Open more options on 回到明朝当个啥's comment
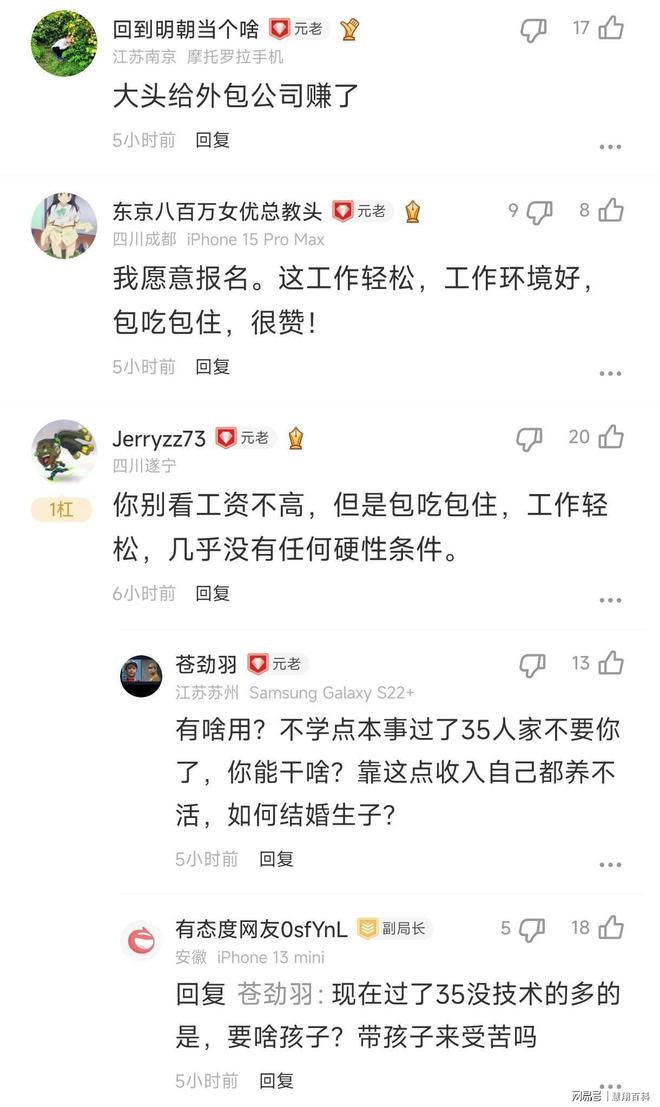660x1107 pixels. coord(610,147)
